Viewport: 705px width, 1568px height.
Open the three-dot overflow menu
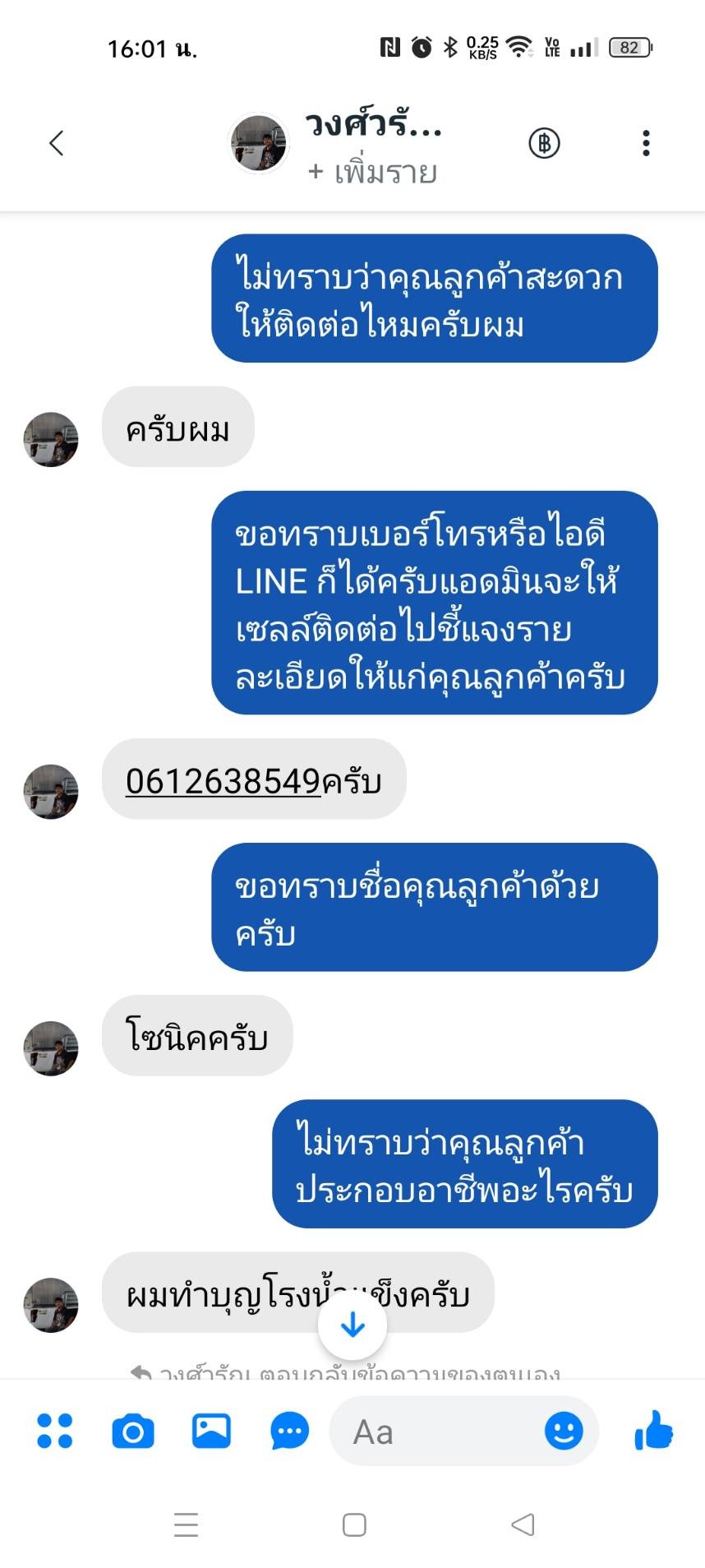pos(647,143)
